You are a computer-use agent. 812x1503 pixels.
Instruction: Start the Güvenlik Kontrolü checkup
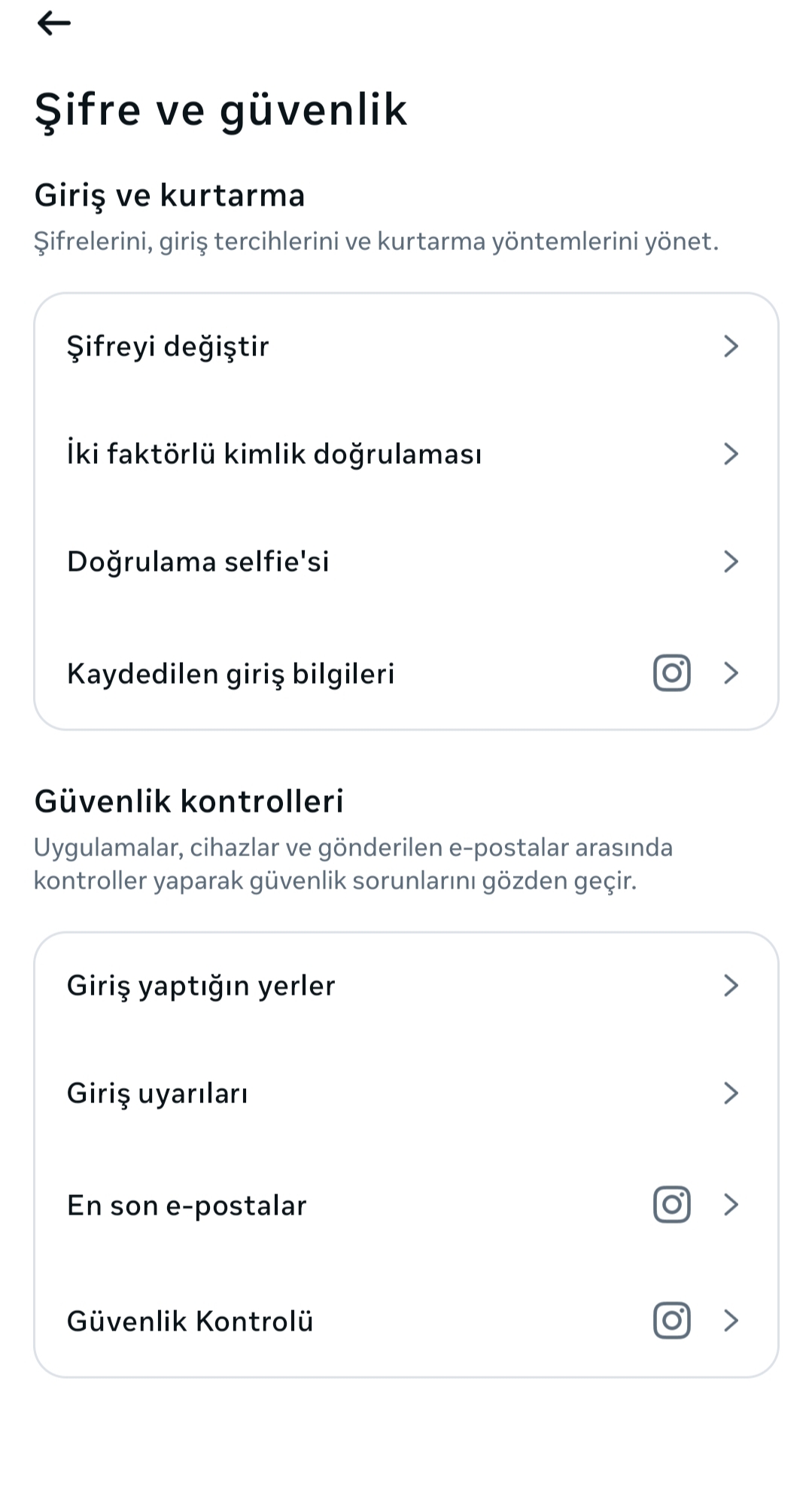point(405,1321)
